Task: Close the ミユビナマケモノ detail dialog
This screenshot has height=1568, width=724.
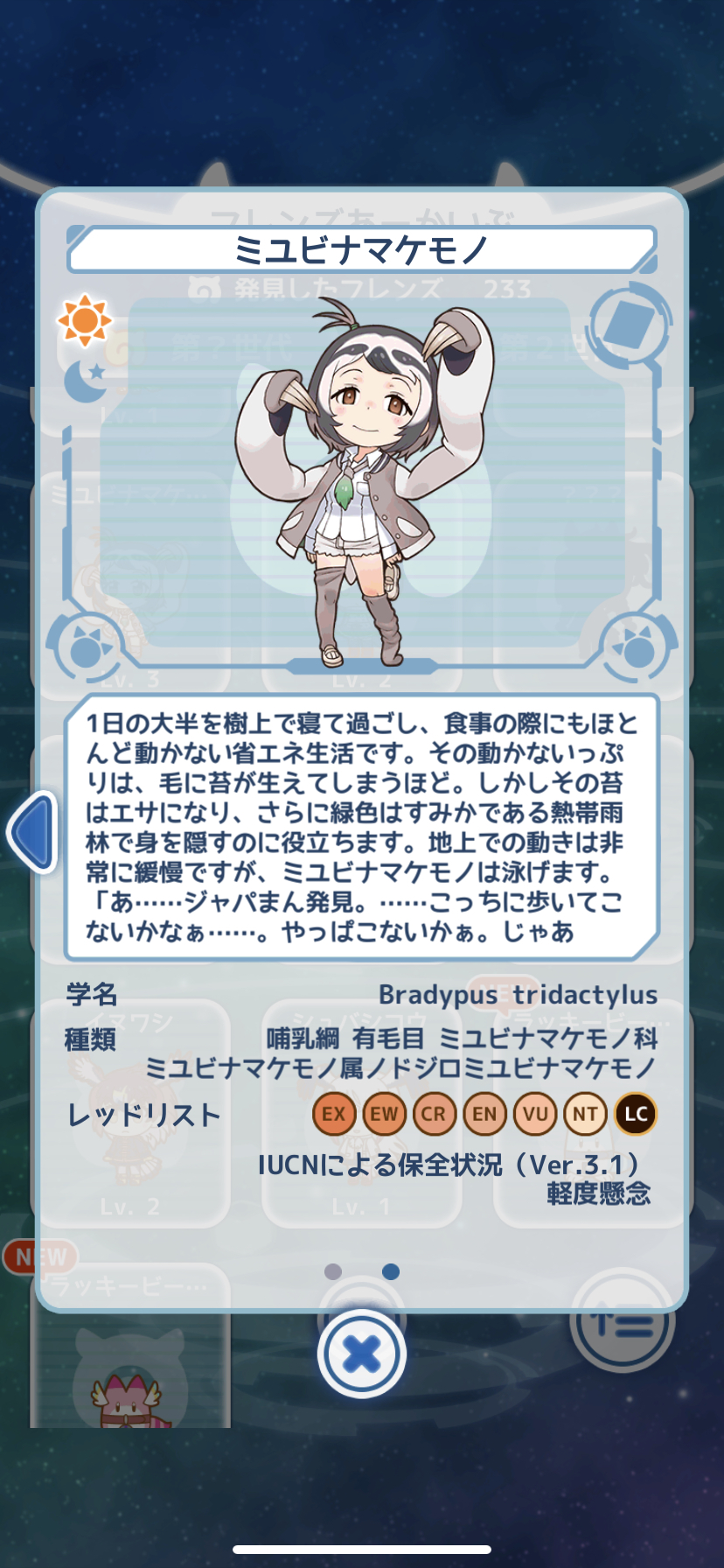Action: pyautogui.click(x=361, y=1355)
